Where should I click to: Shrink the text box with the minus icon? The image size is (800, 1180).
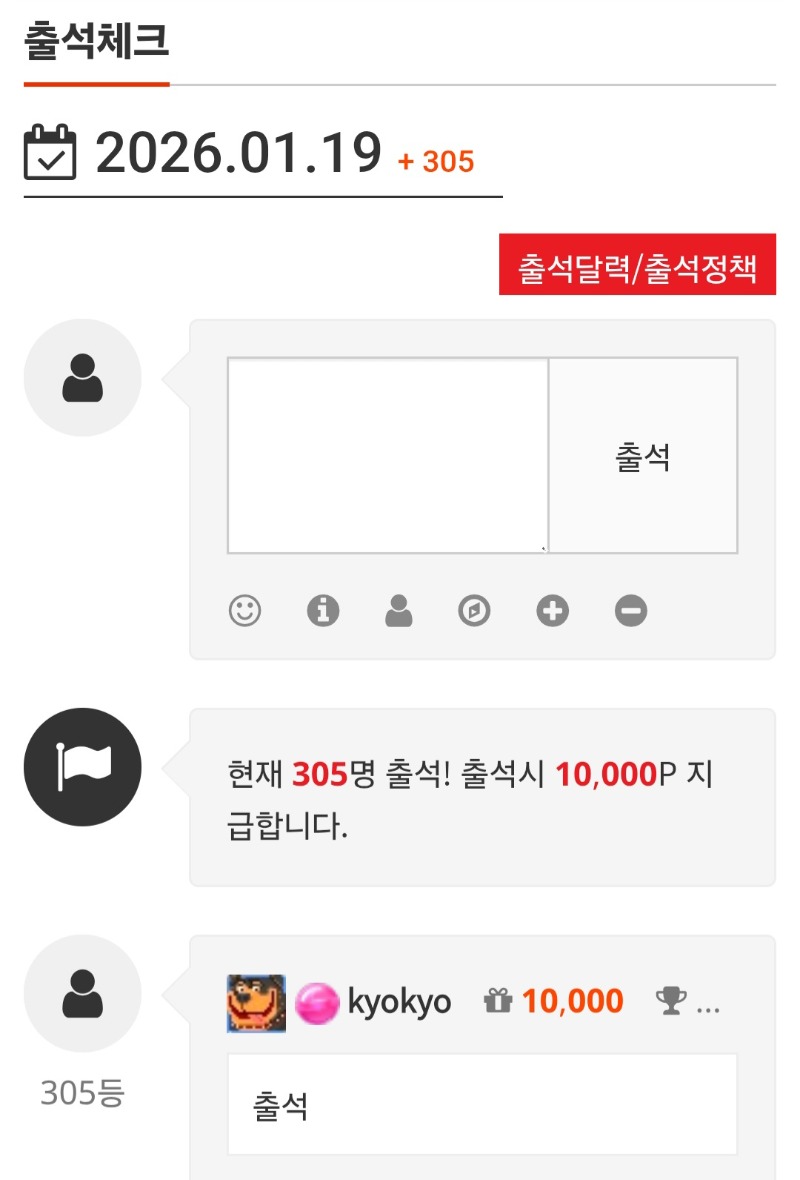click(631, 610)
